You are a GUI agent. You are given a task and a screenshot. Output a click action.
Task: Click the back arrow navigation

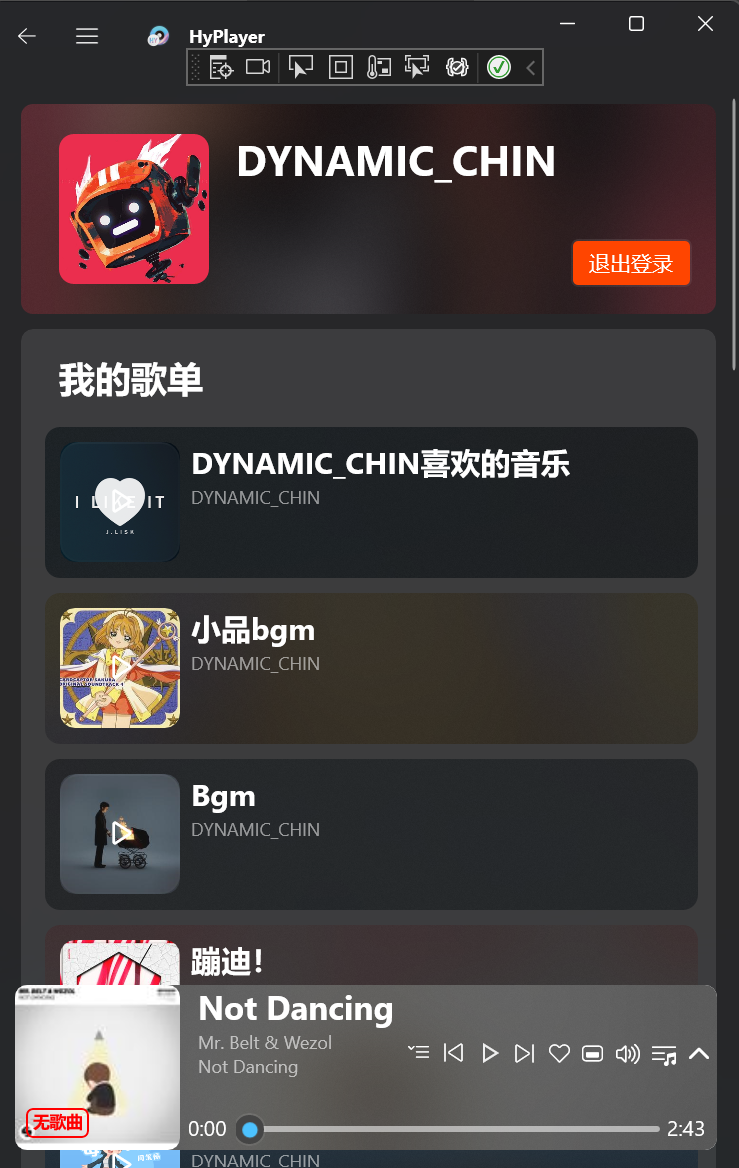pyautogui.click(x=27, y=36)
